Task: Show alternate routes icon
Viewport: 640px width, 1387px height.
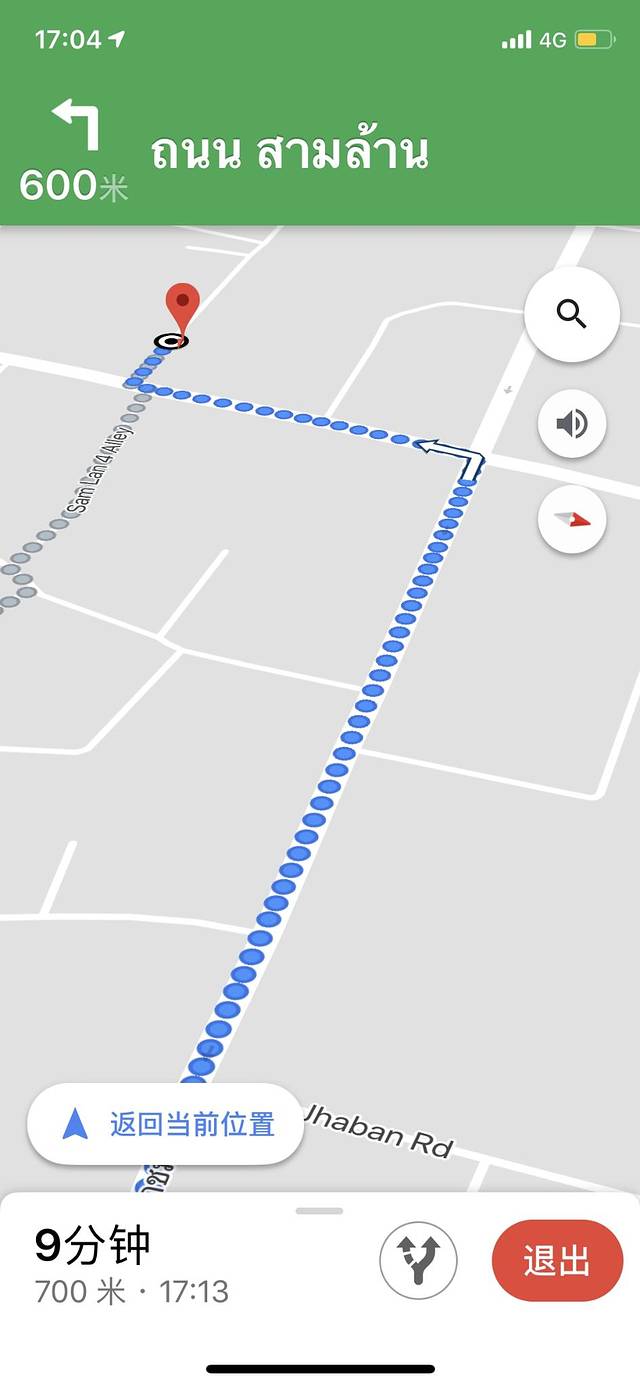Action: 418,1260
